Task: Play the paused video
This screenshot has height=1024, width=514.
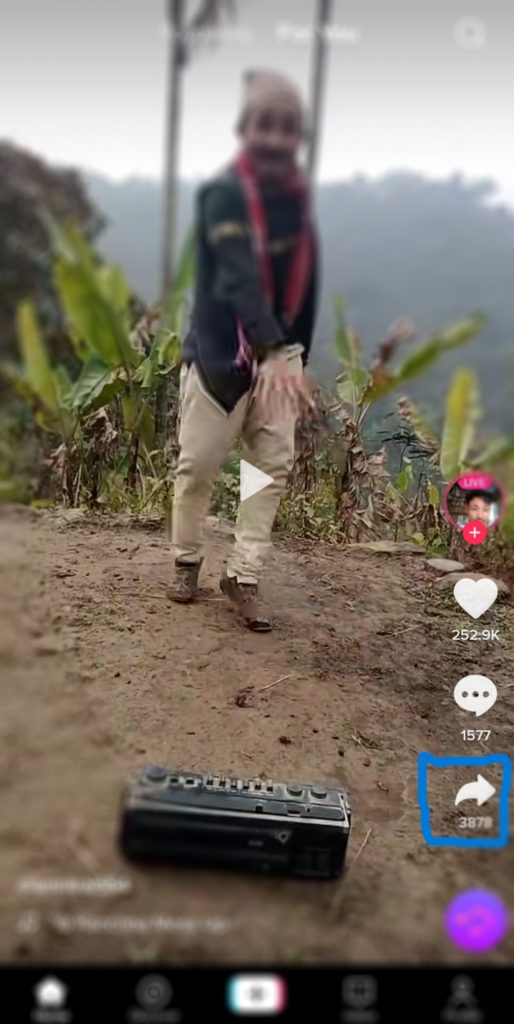Action: coord(255,480)
